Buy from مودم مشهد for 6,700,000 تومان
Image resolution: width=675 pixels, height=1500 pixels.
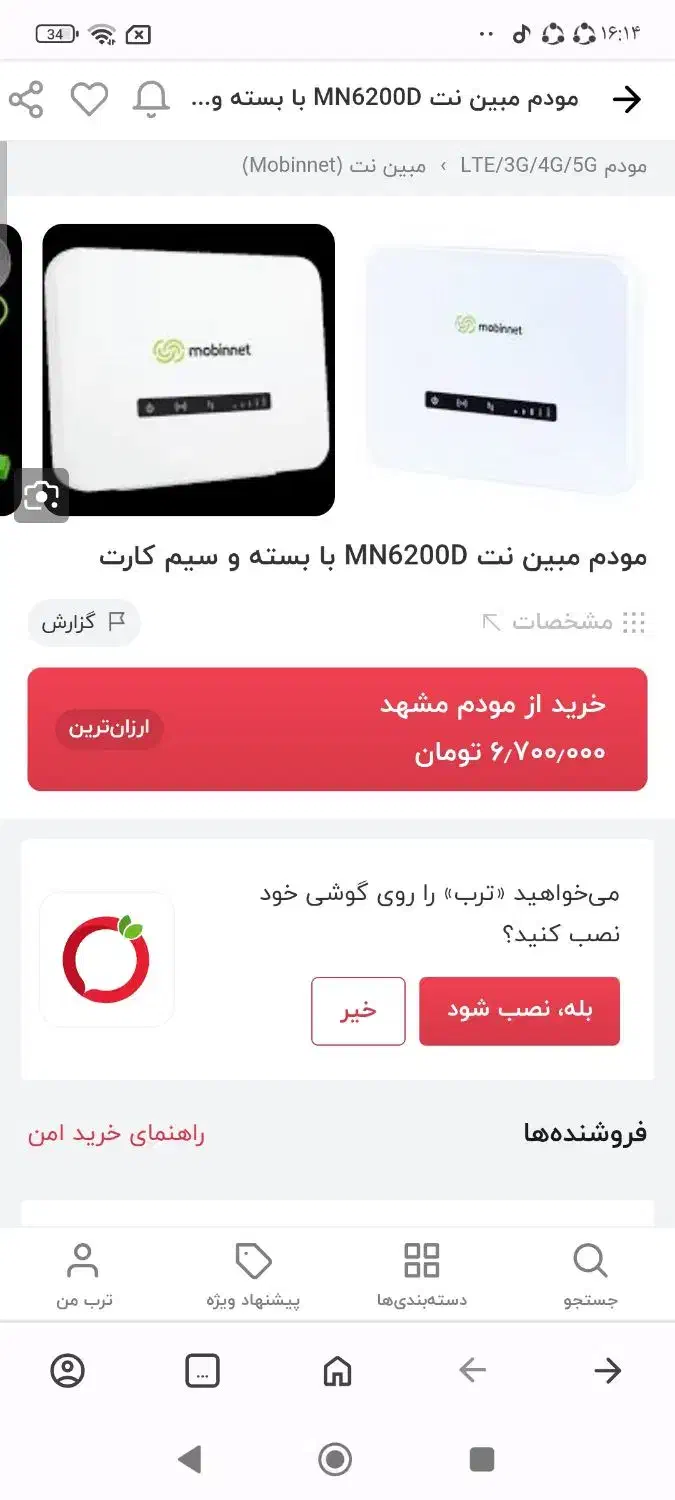tap(337, 729)
